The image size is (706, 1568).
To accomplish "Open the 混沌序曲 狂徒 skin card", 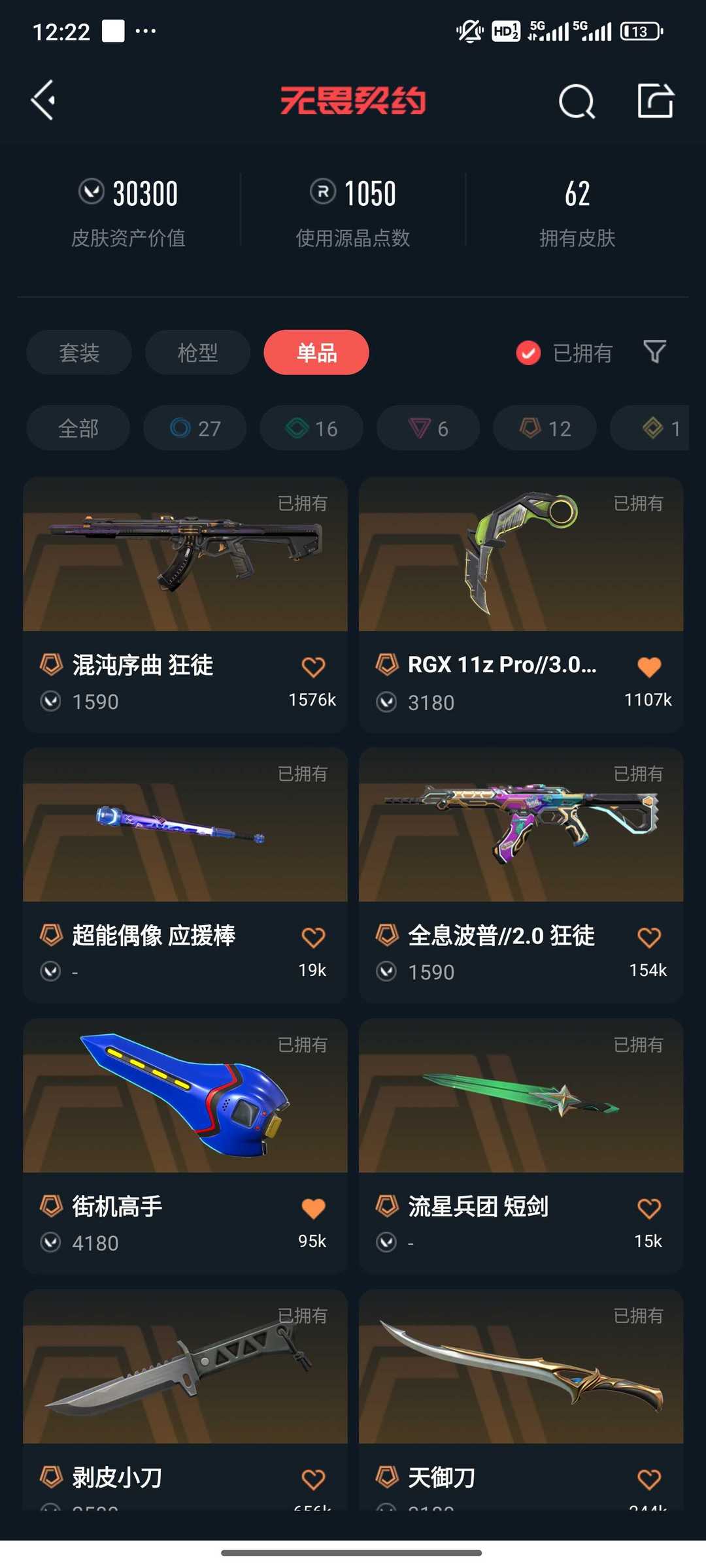I will (x=185, y=555).
